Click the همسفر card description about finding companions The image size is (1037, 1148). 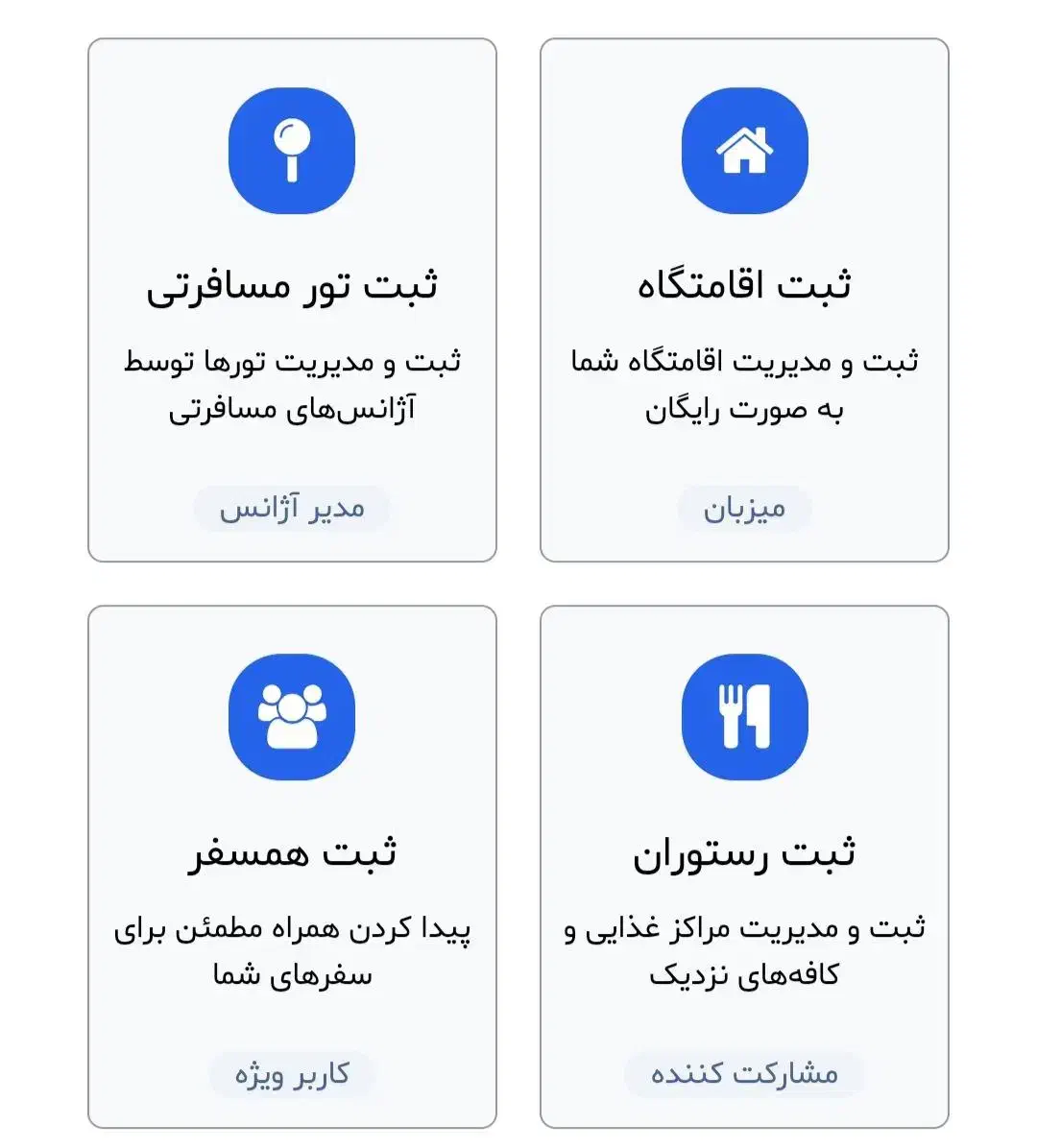pyautogui.click(x=291, y=950)
